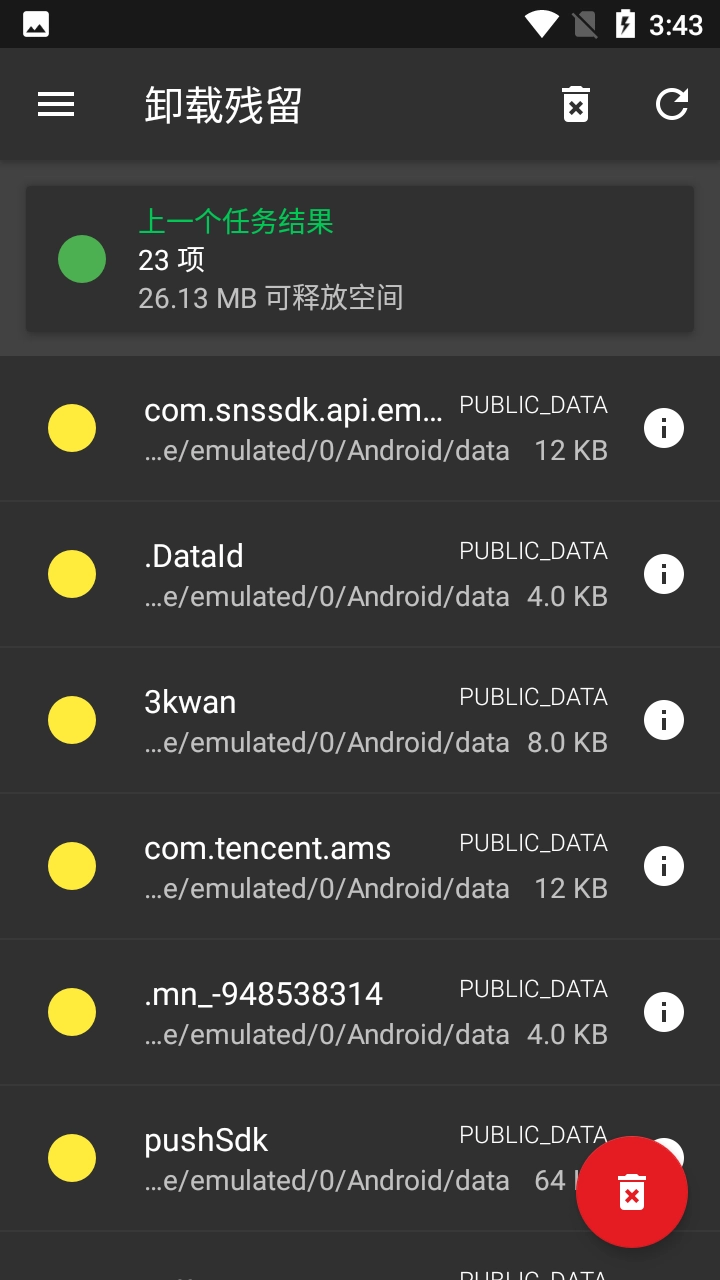Toggle the yellow selection circle beside pushSdk
Viewport: 720px width, 1280px height.
pyautogui.click(x=72, y=1158)
